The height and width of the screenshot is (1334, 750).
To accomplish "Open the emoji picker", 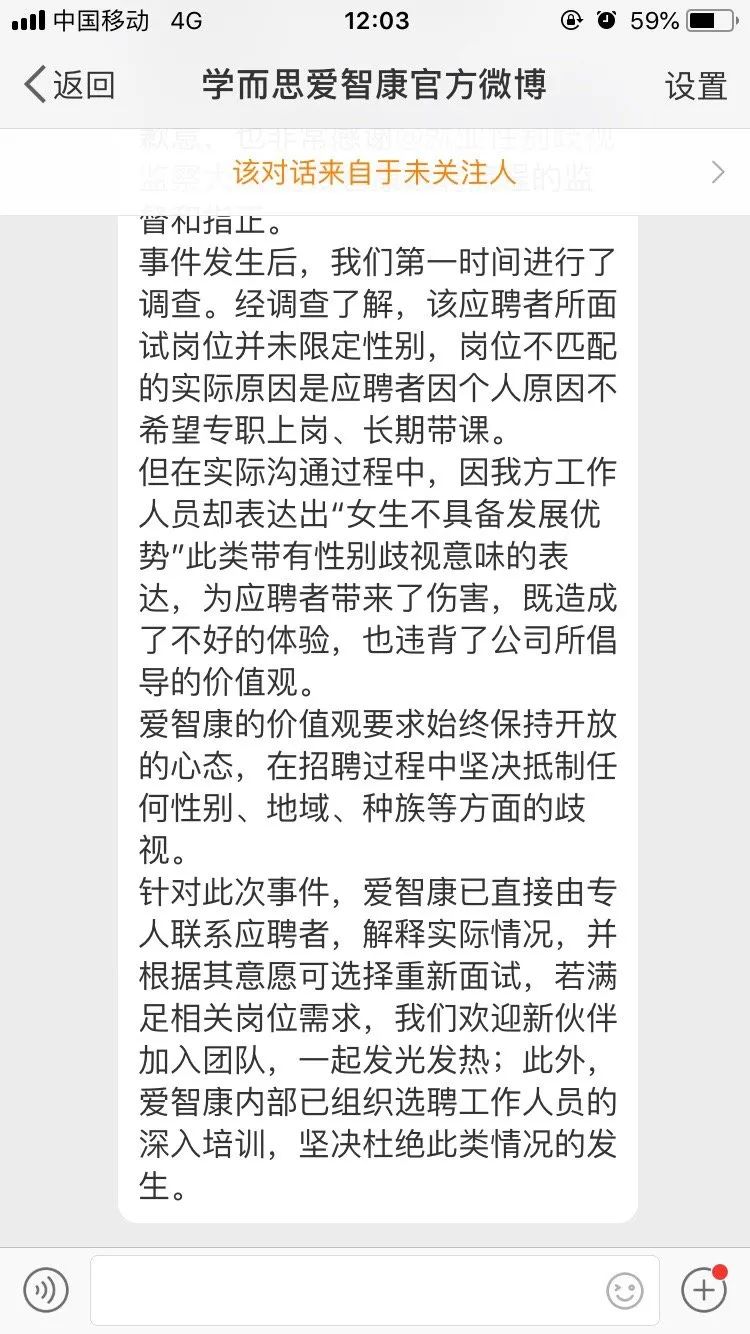I will pos(625,1291).
